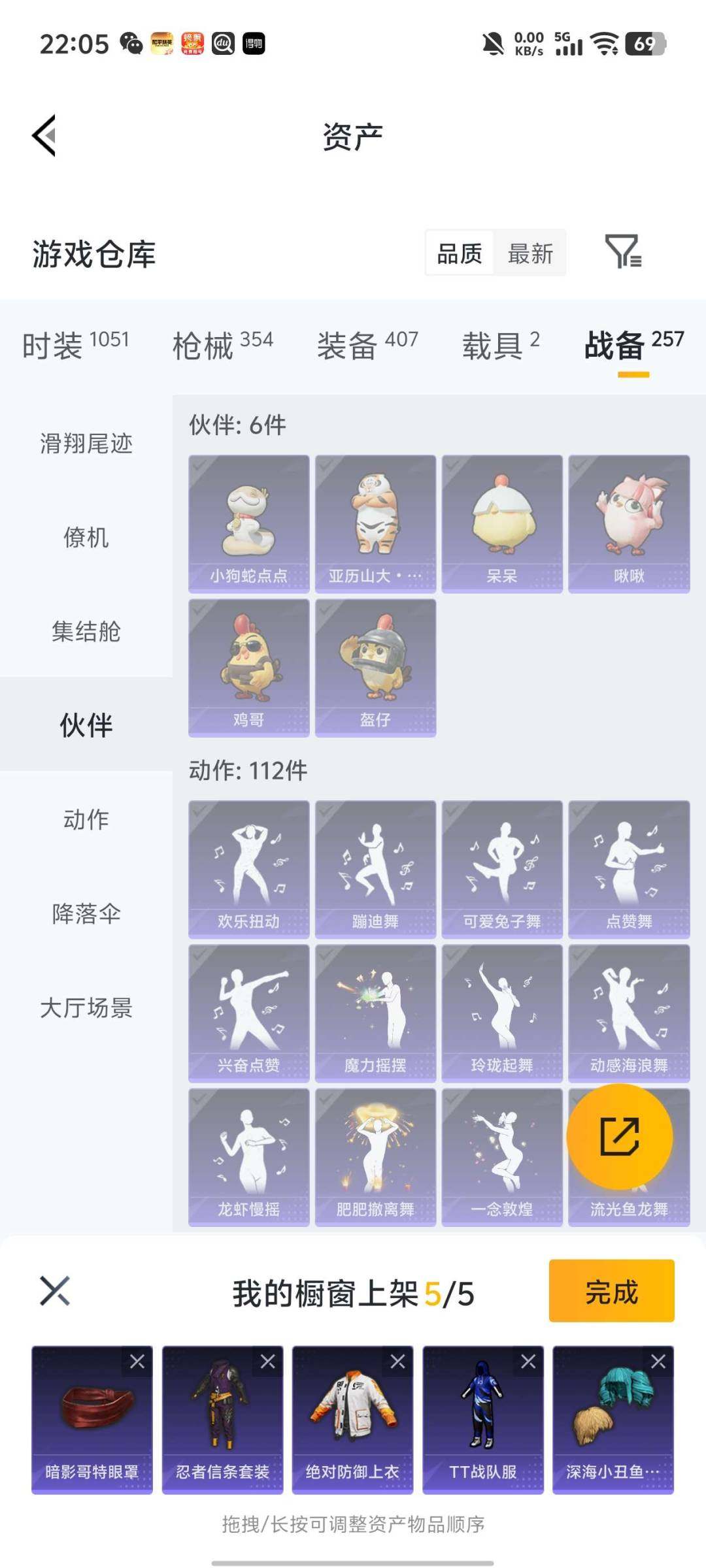The image size is (706, 1568).
Task: Toggle selection checkmark on 小狗蛇点点
Action: [x=198, y=465]
